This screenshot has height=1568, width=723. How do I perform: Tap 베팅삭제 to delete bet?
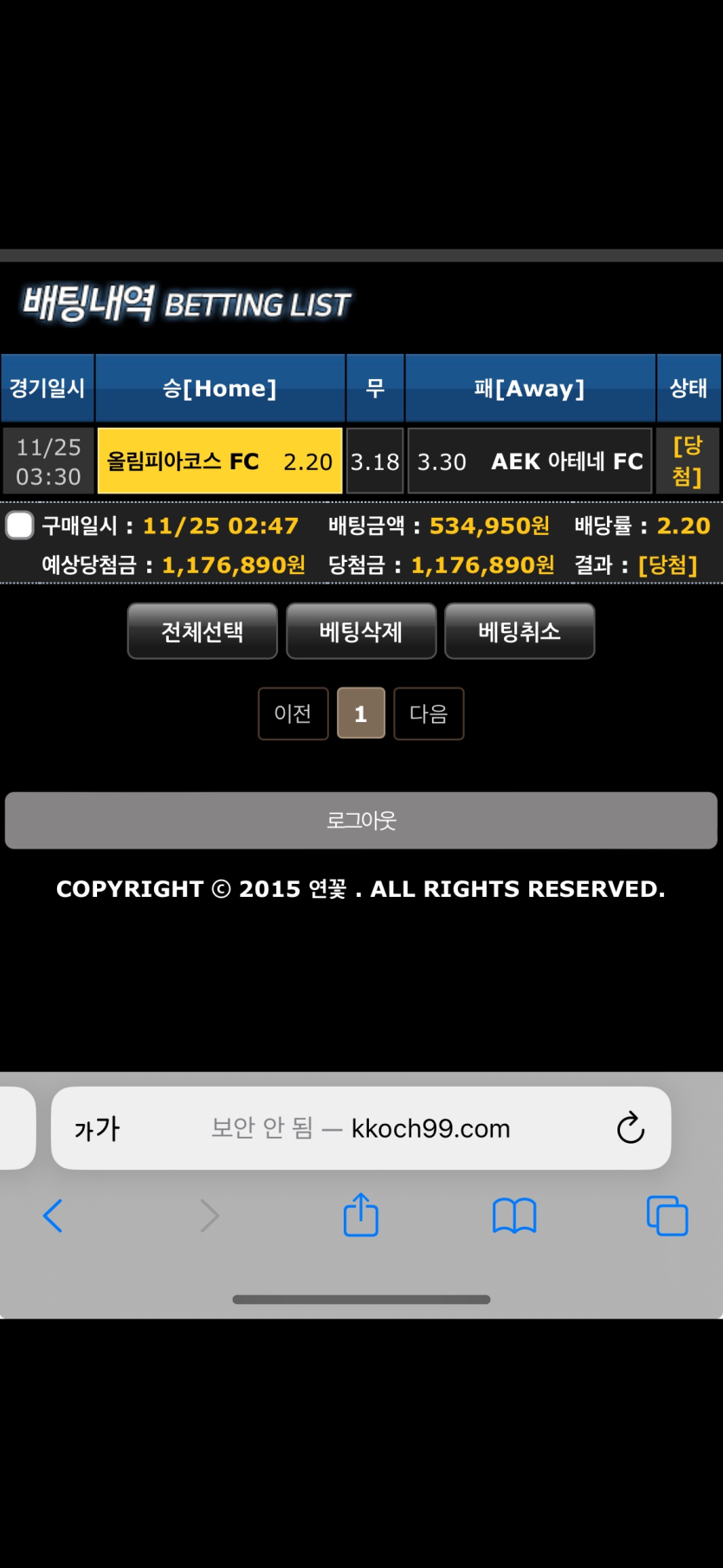click(361, 631)
